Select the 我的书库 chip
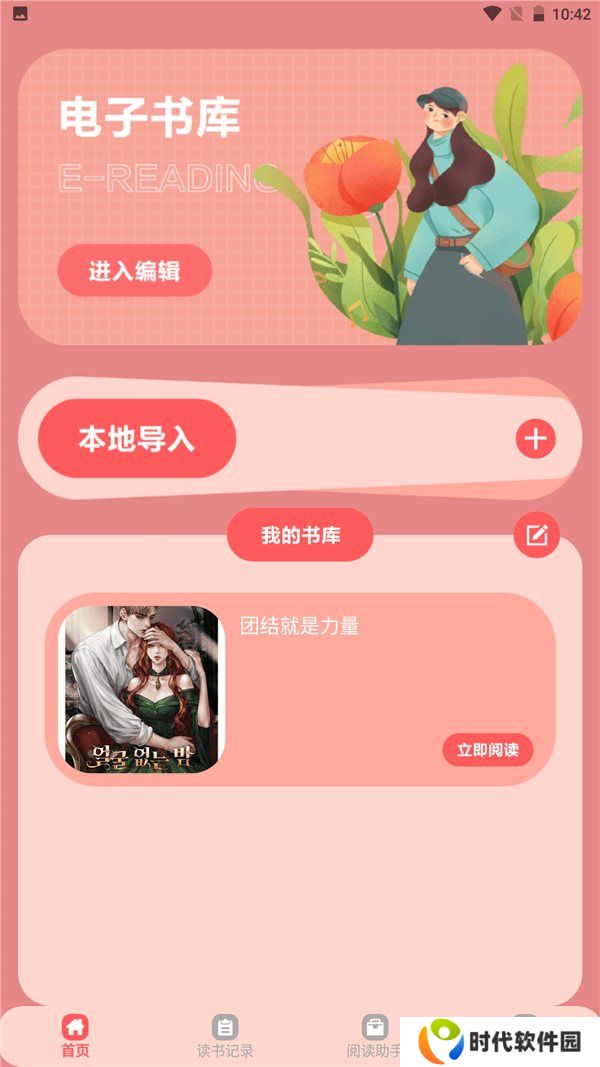 [x=300, y=535]
